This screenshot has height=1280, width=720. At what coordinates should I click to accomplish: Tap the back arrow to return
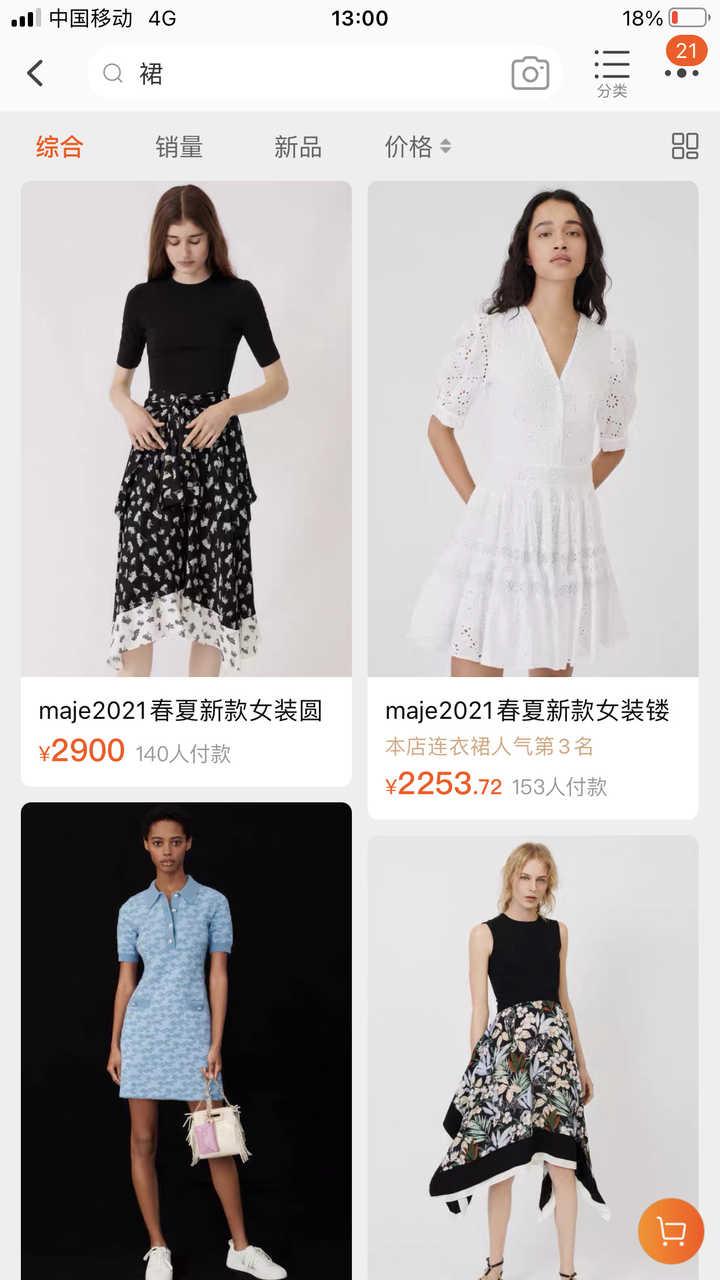(x=36, y=73)
